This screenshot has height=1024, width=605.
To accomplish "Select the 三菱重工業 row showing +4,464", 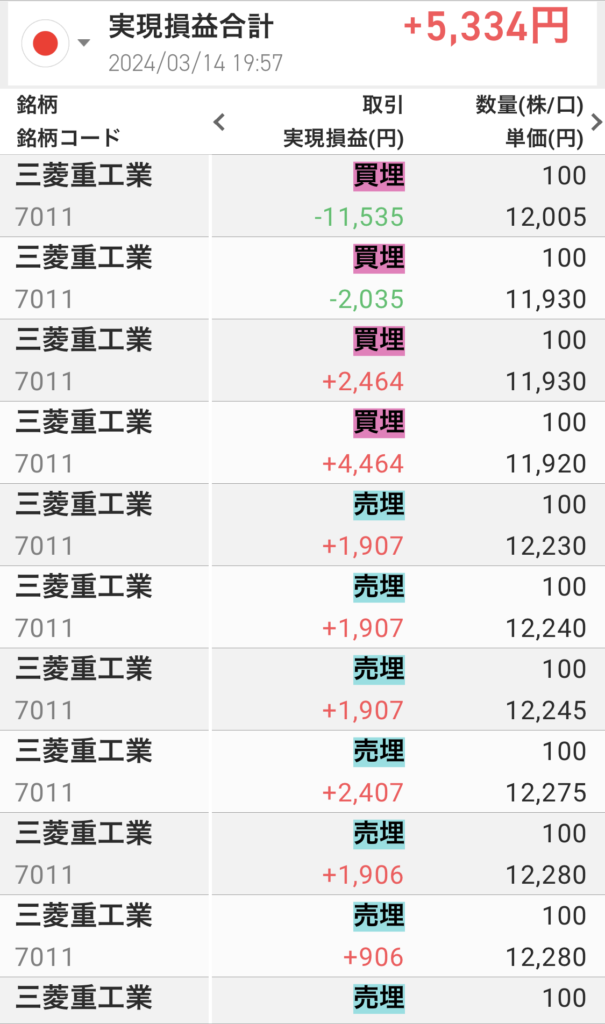I will click(300, 442).
